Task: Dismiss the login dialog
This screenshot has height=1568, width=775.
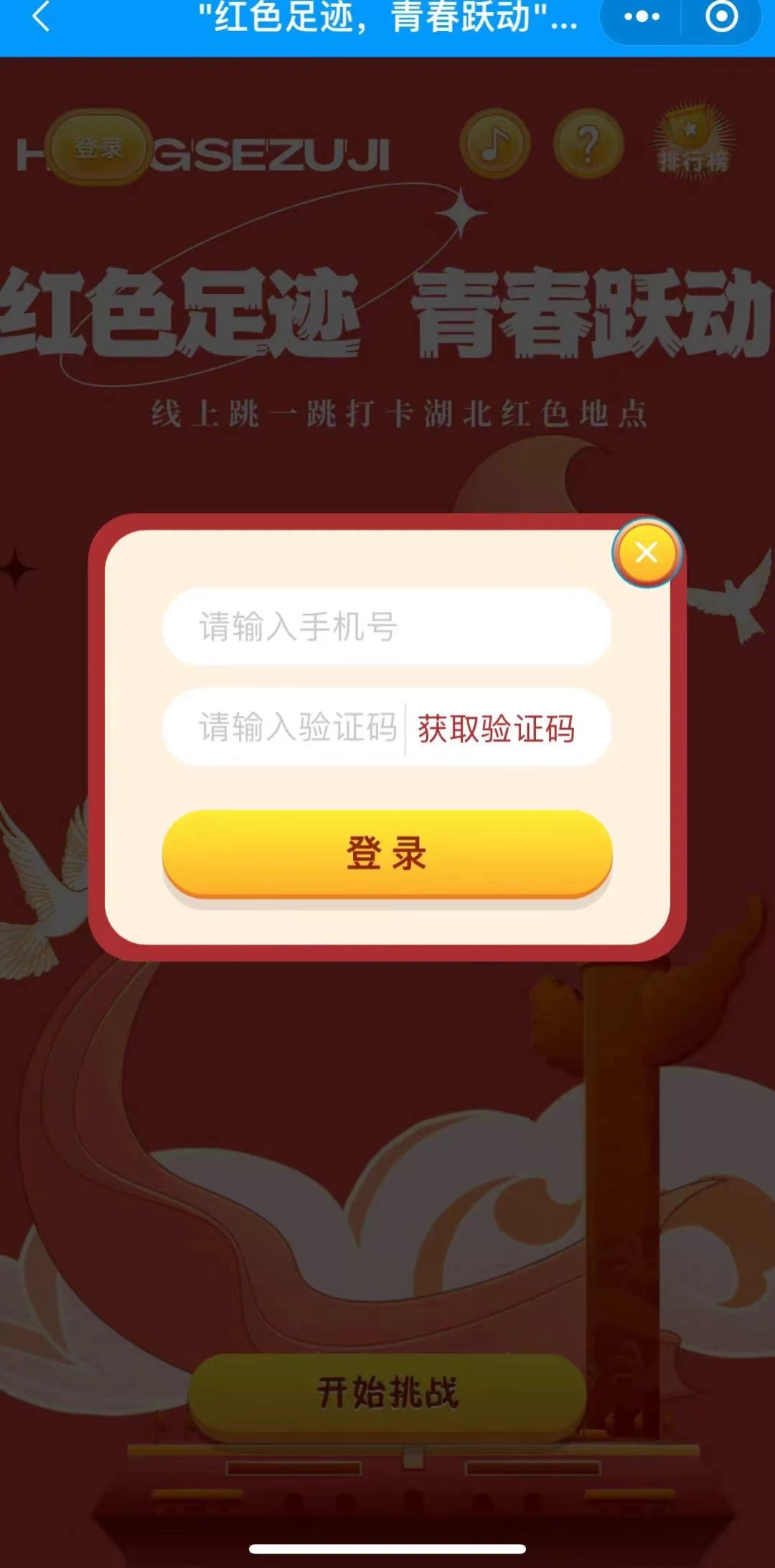Action: 647,553
